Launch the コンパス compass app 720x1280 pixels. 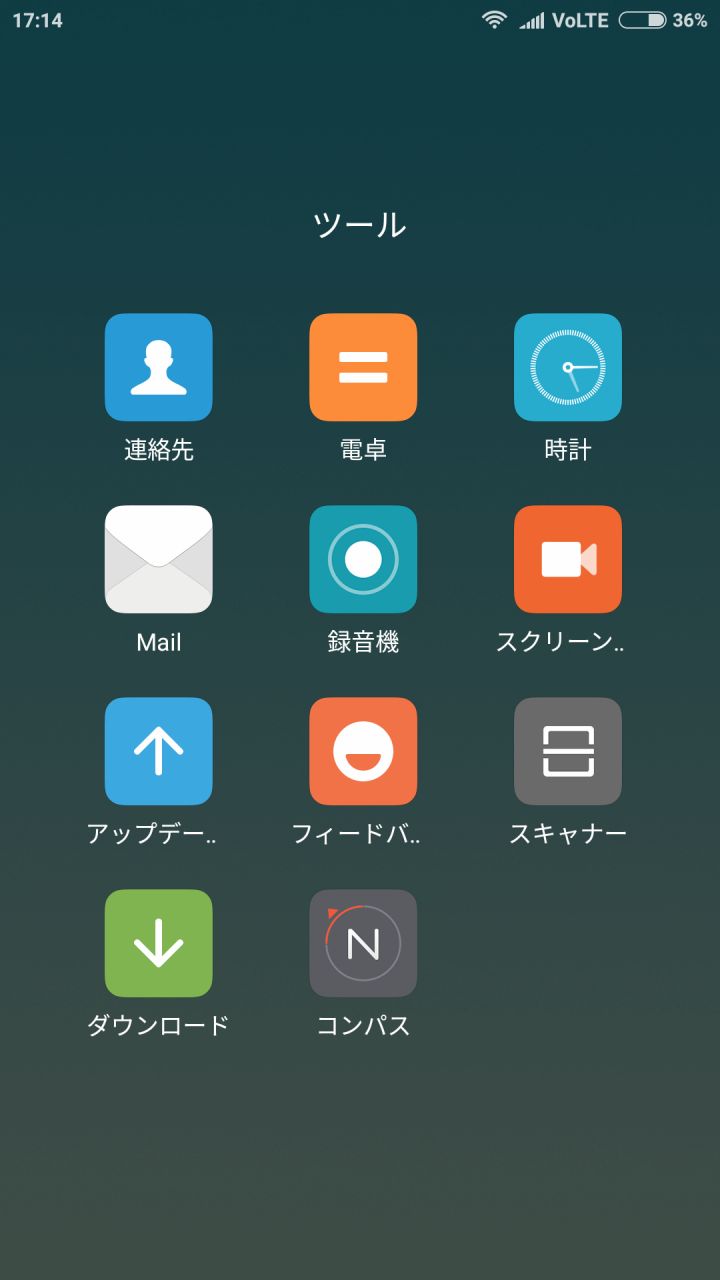[x=363, y=943]
